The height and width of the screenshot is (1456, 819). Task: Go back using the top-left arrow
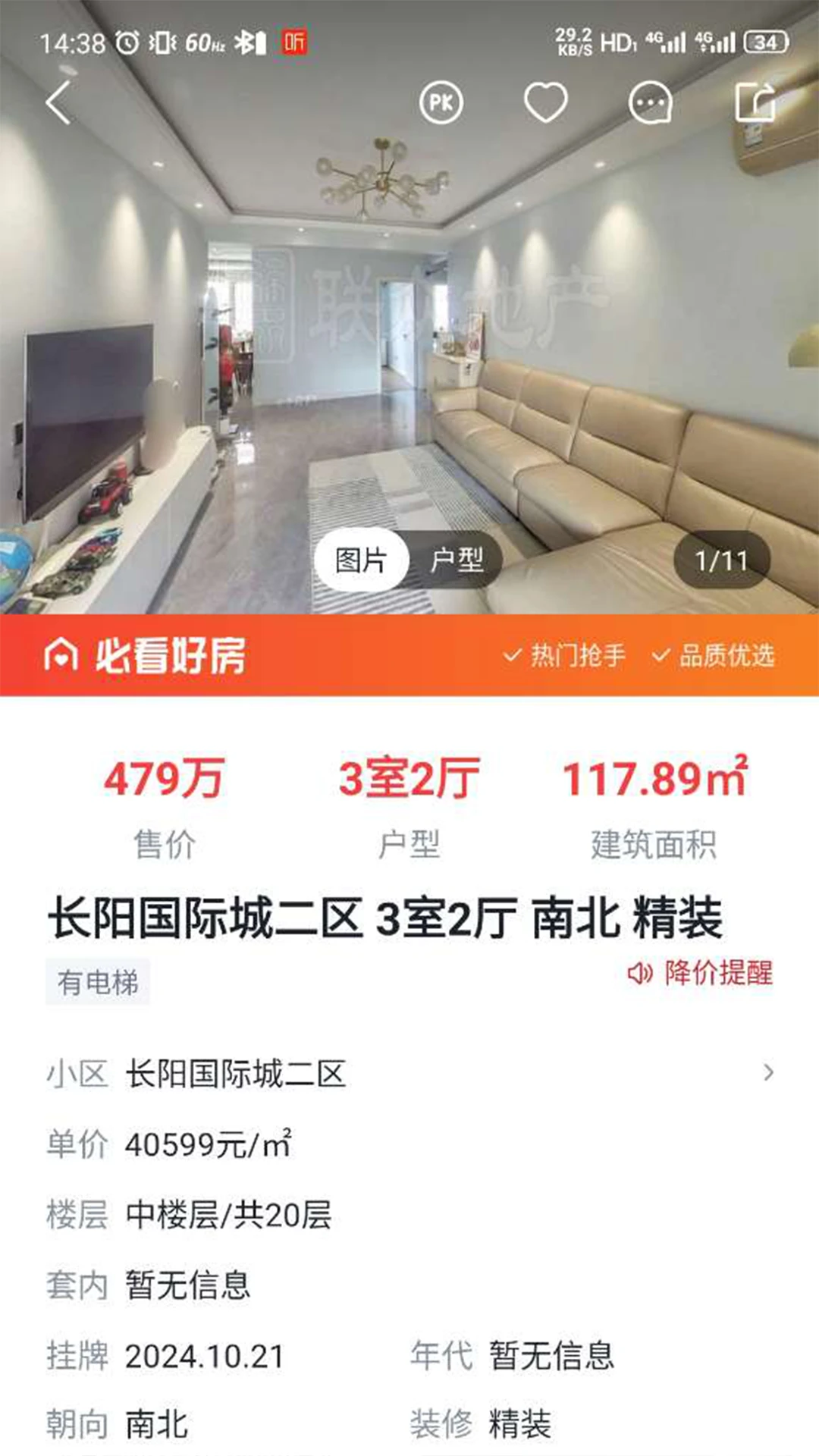pyautogui.click(x=58, y=102)
